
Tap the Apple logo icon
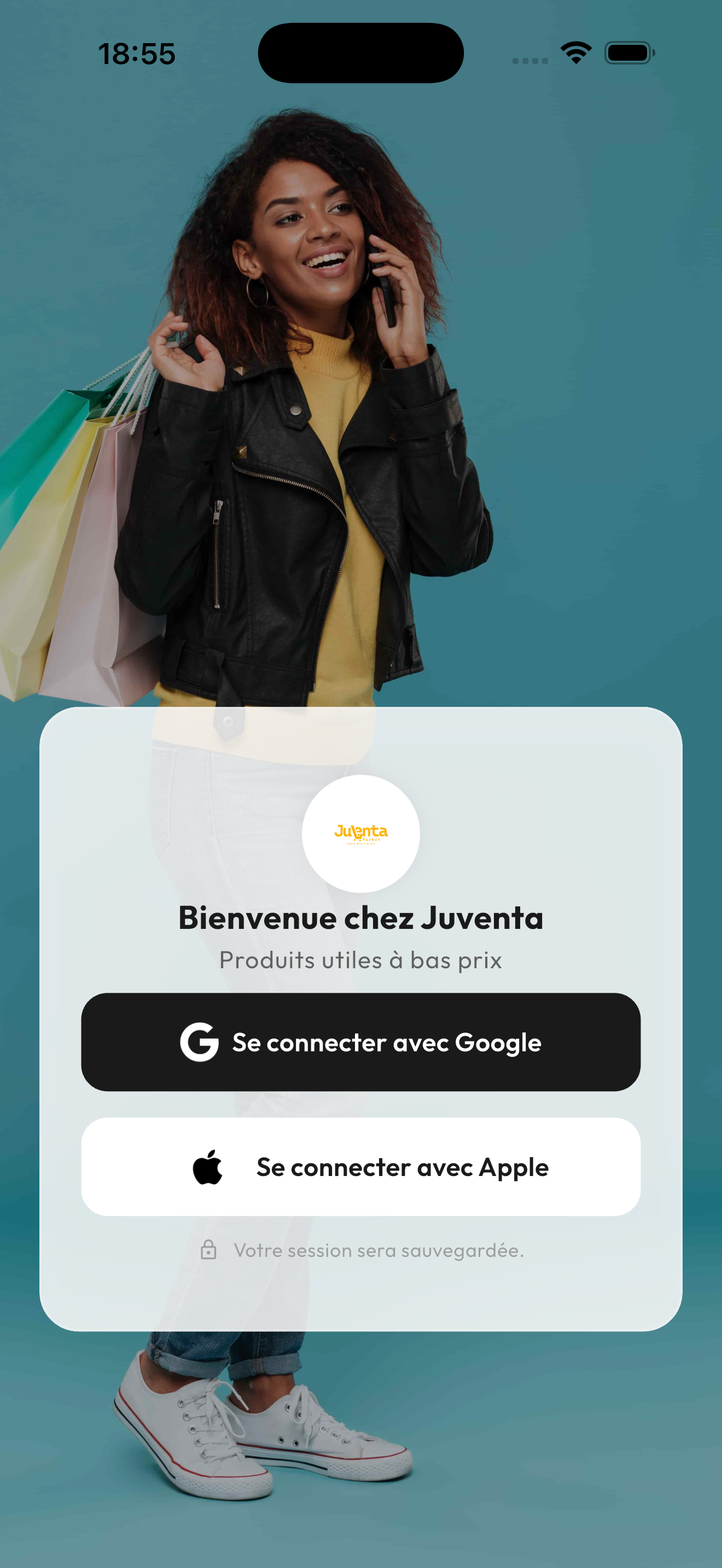pos(208,1168)
